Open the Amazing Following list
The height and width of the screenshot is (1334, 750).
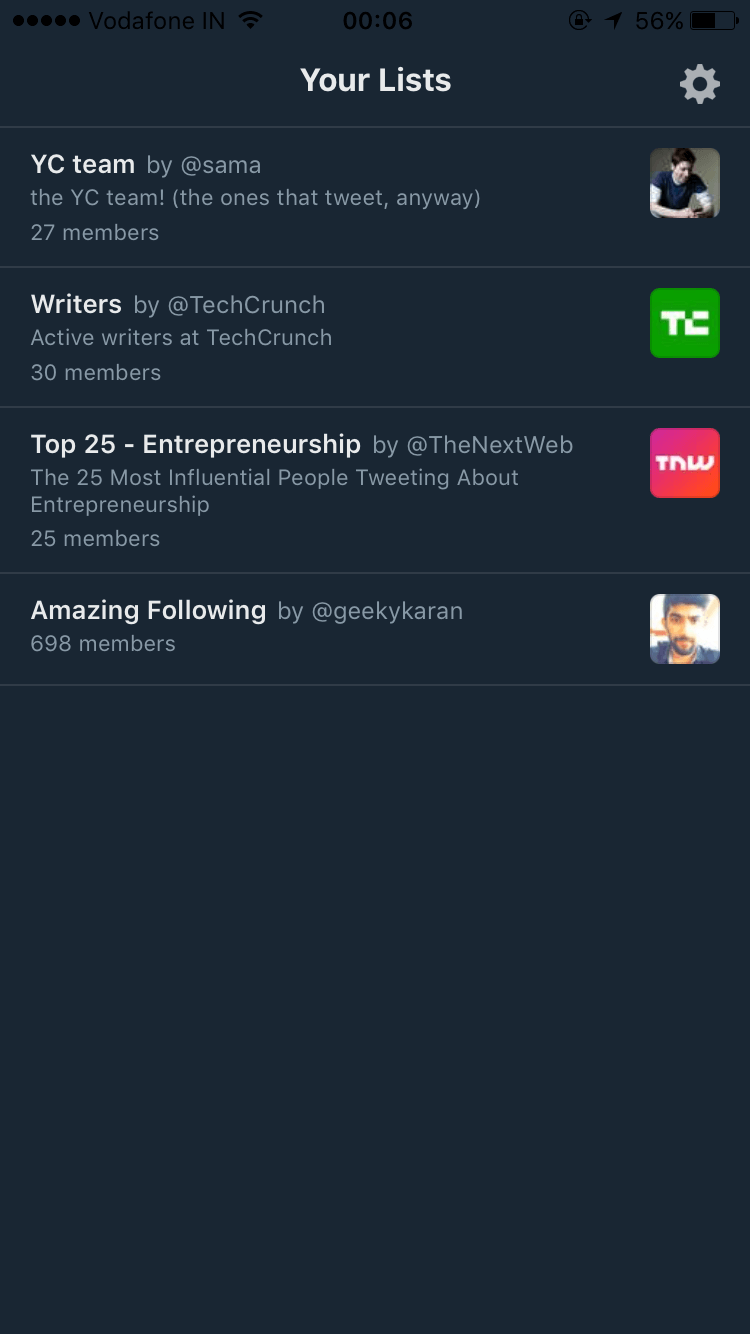[x=375, y=629]
